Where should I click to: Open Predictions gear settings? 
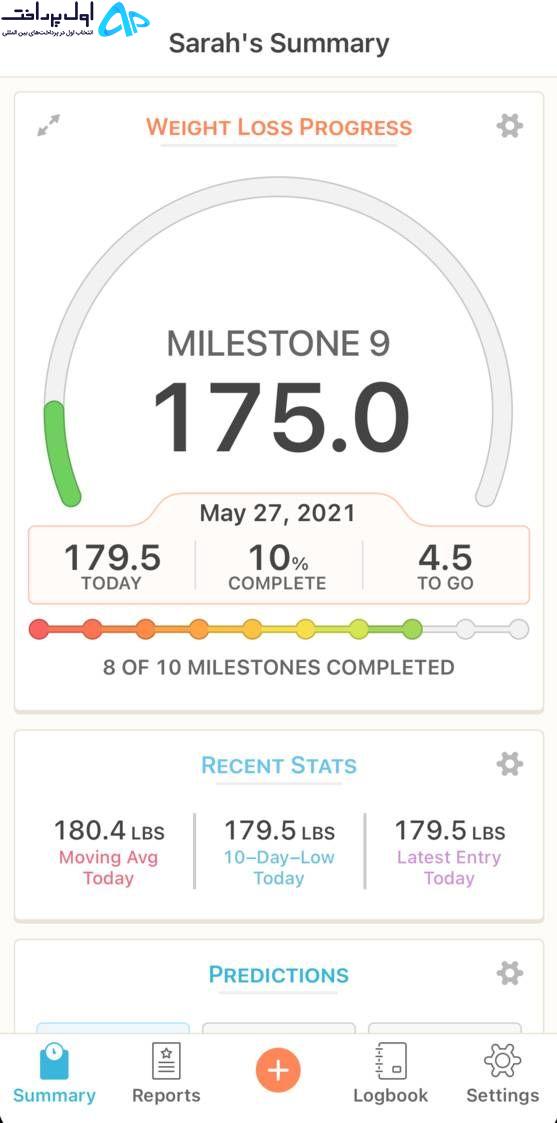click(x=509, y=973)
